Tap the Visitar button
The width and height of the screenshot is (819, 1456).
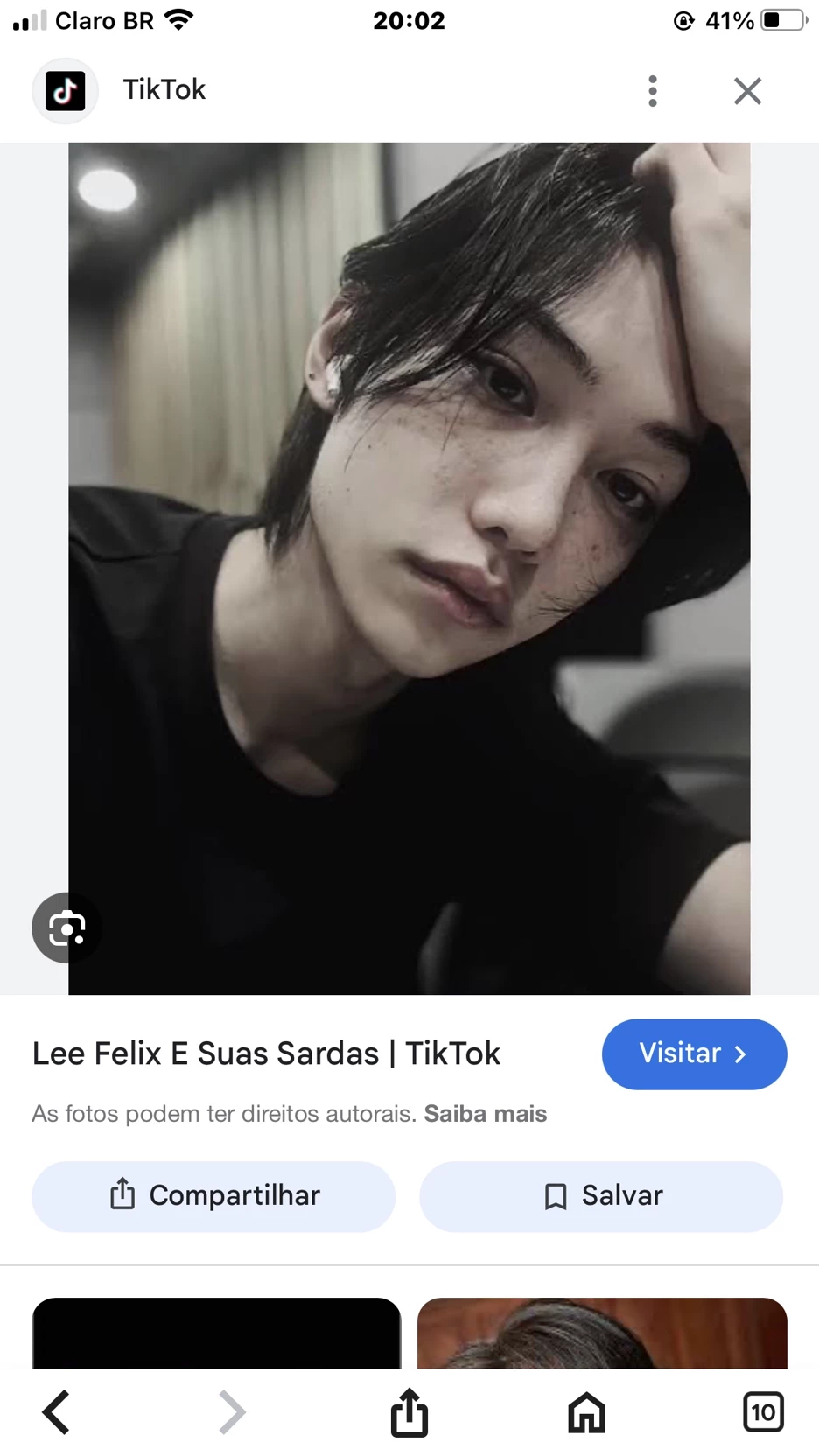tap(694, 1053)
